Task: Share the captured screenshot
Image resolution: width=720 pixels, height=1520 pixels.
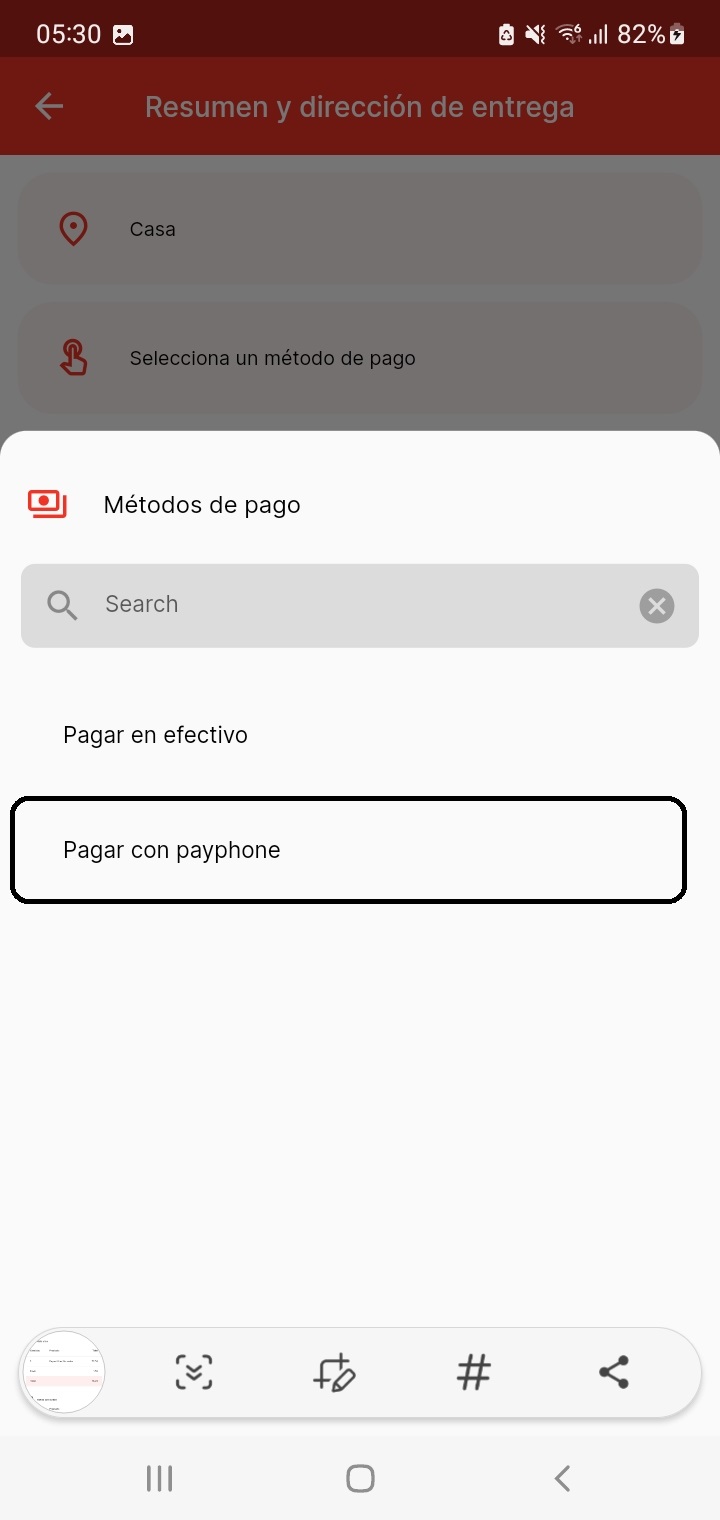Action: (x=614, y=1372)
